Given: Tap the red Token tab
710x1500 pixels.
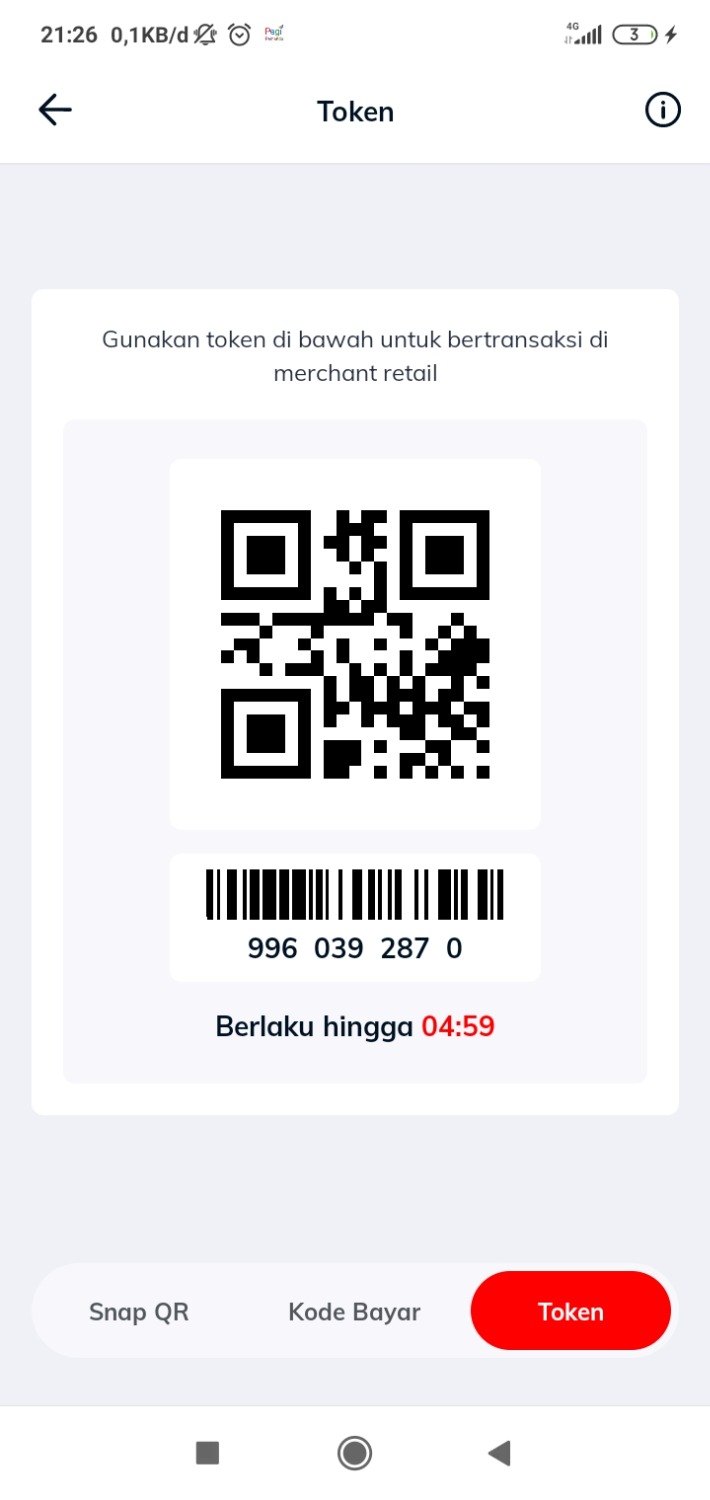Looking at the screenshot, I should coord(570,1312).
